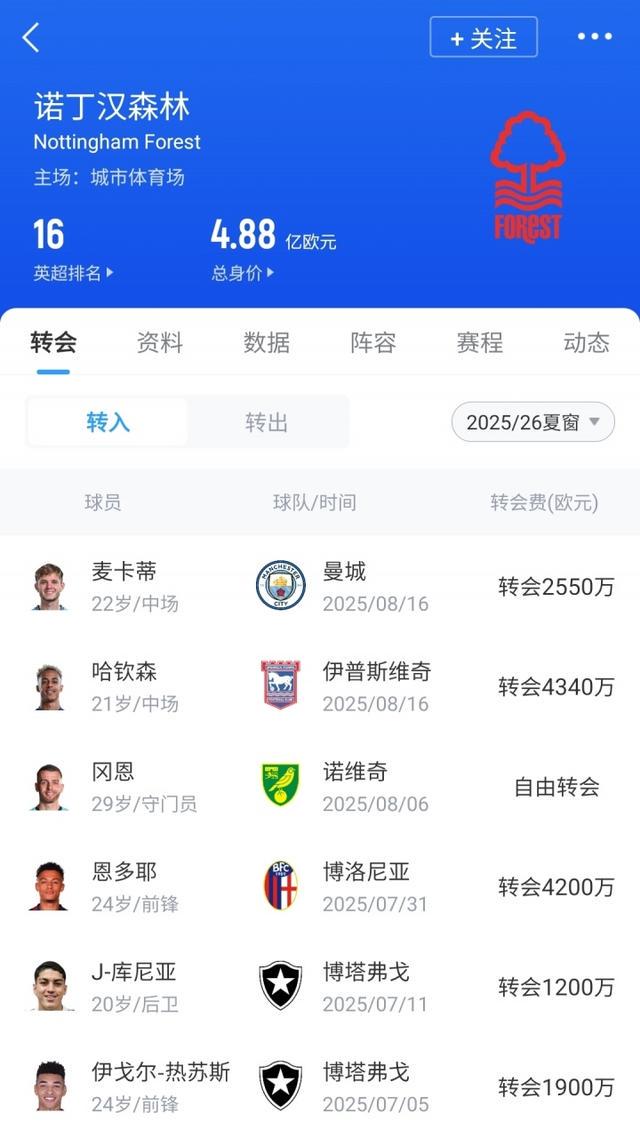Screen dimensions: 640x1138
Task: Open the 伊戈尔-热苏斯 transfer row
Action: (320, 1087)
